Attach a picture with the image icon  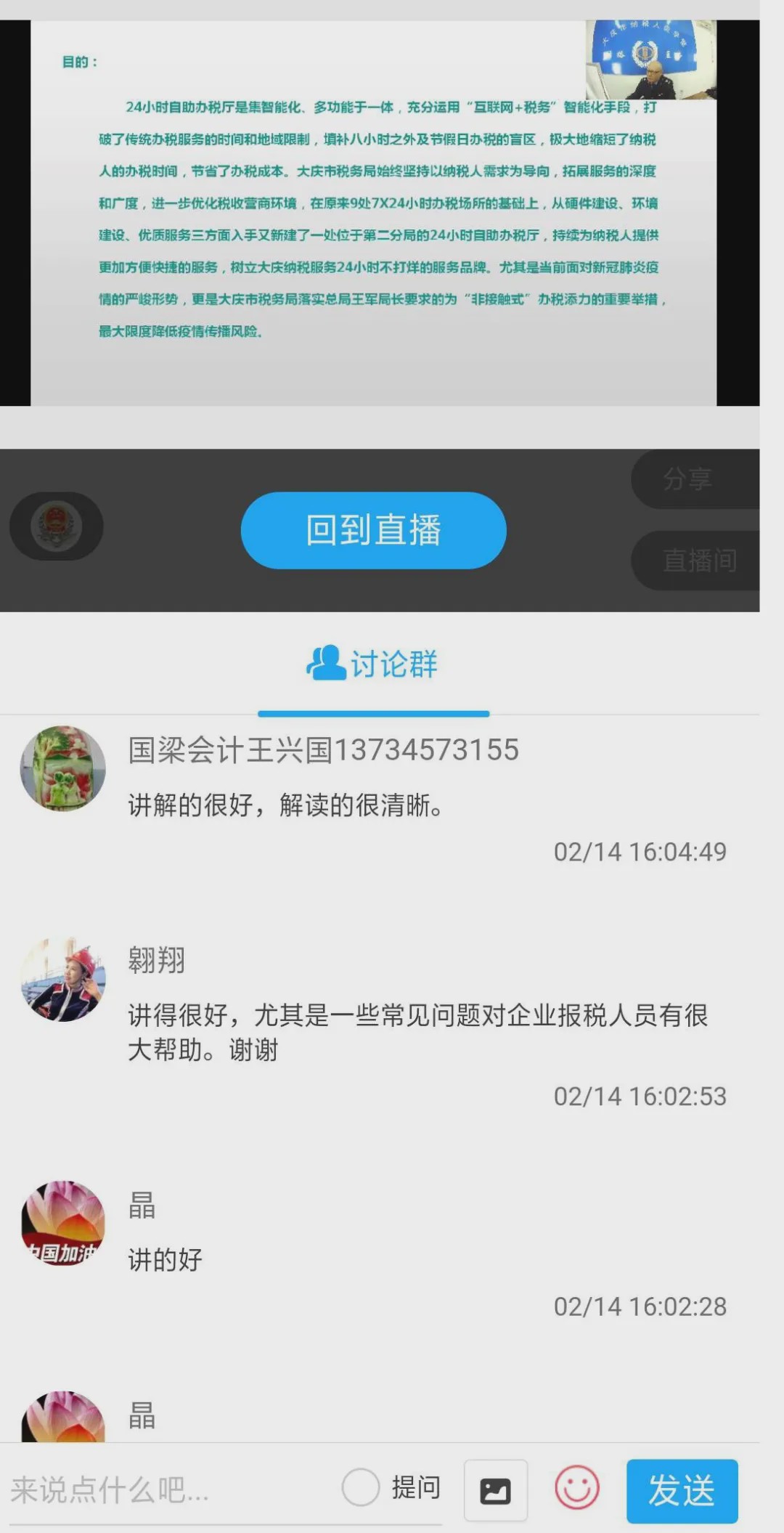pos(496,1490)
